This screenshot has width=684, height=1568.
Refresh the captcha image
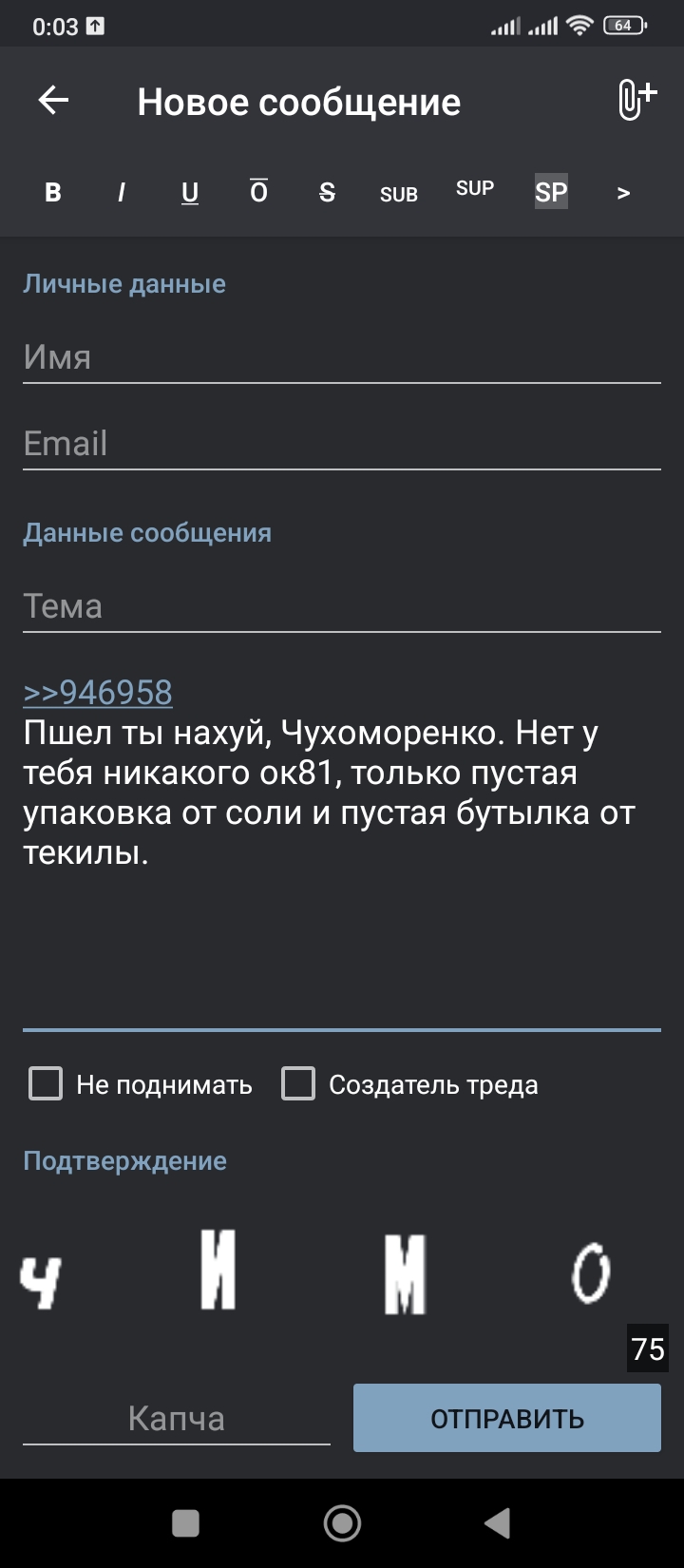point(323,1272)
